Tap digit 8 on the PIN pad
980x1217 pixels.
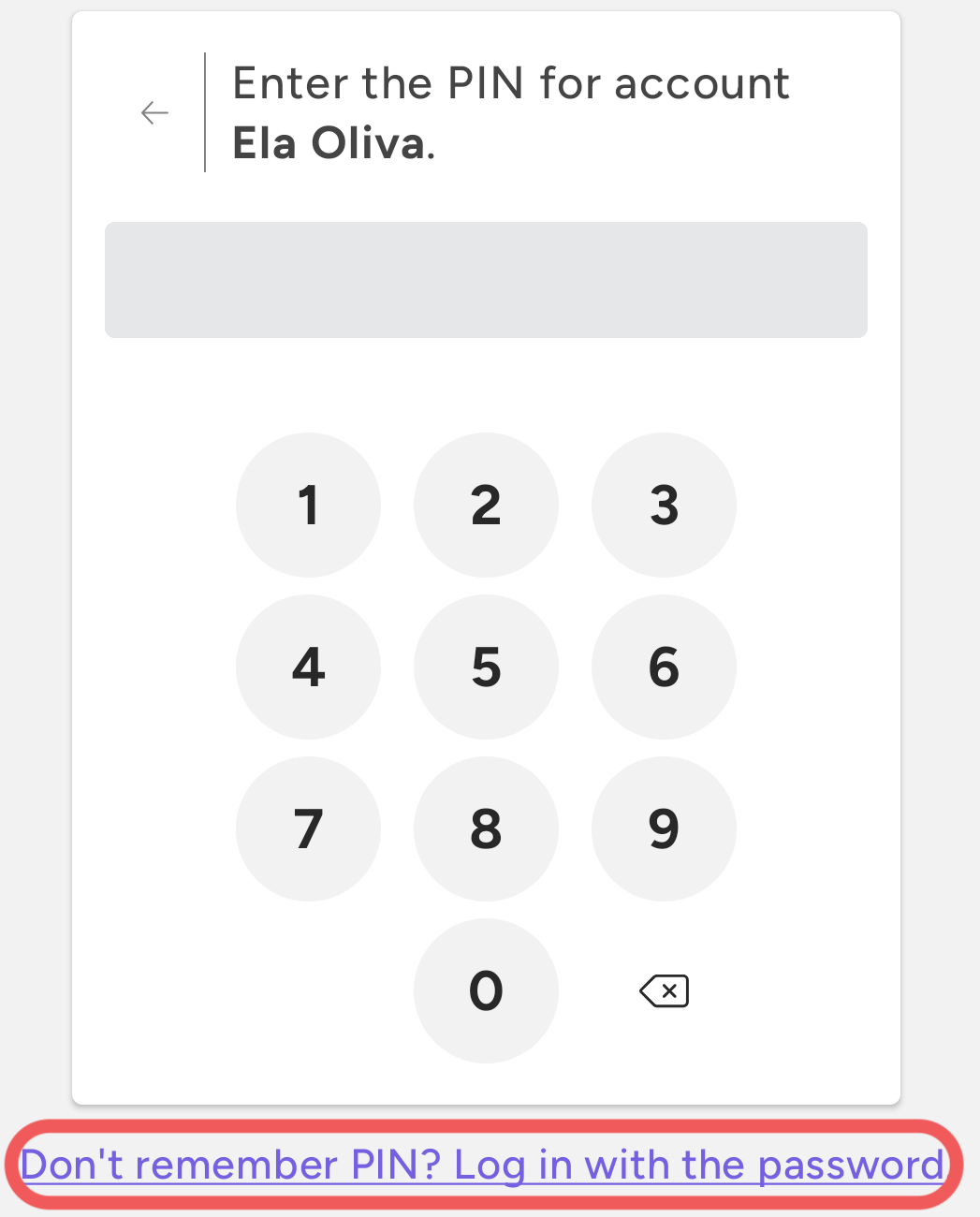[x=486, y=828]
